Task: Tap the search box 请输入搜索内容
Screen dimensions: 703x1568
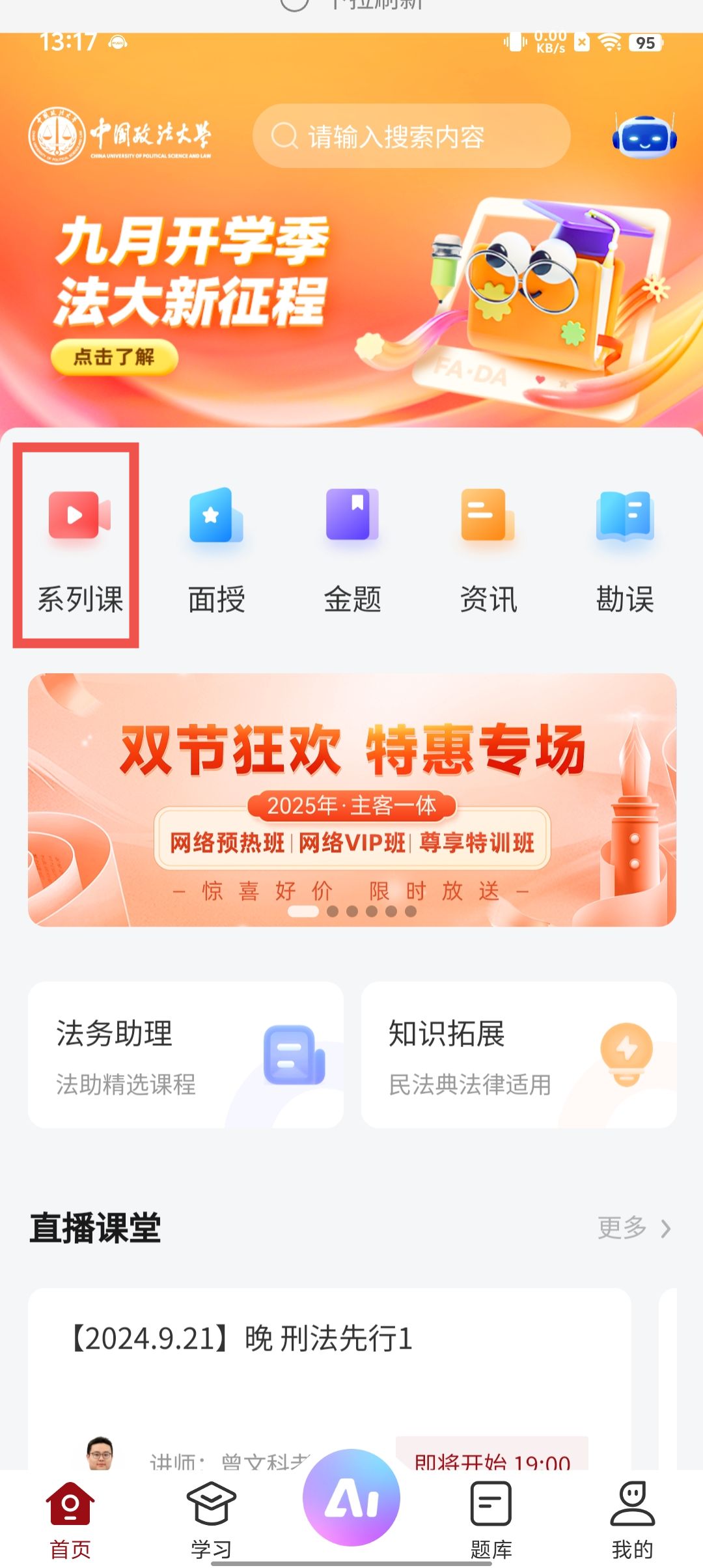Action: pyautogui.click(x=411, y=137)
